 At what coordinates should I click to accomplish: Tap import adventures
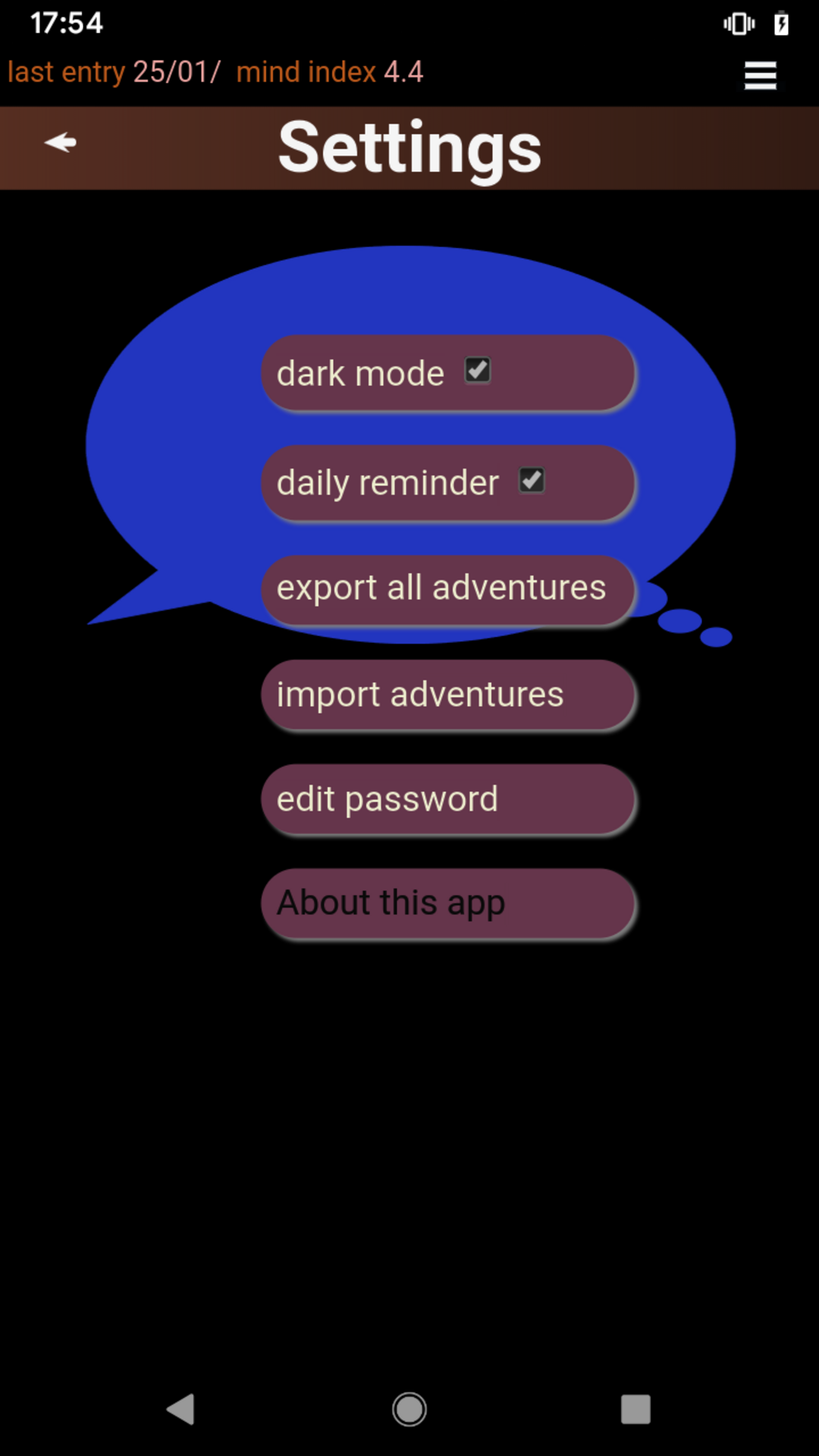point(447,695)
